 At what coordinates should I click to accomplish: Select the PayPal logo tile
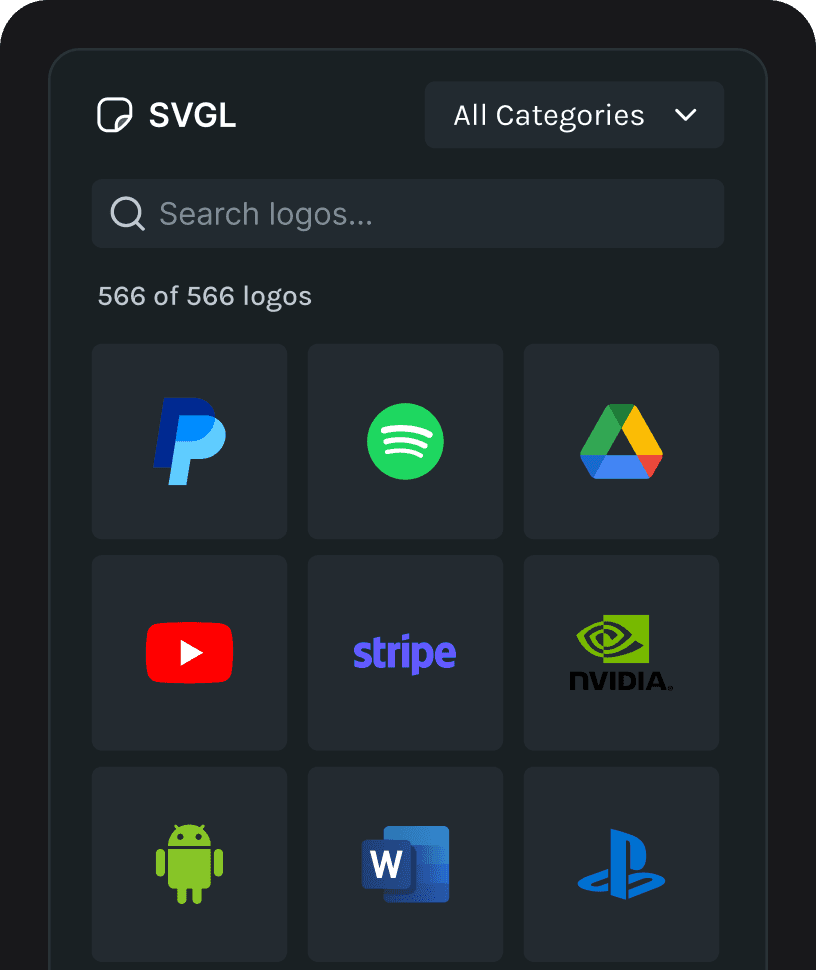189,441
